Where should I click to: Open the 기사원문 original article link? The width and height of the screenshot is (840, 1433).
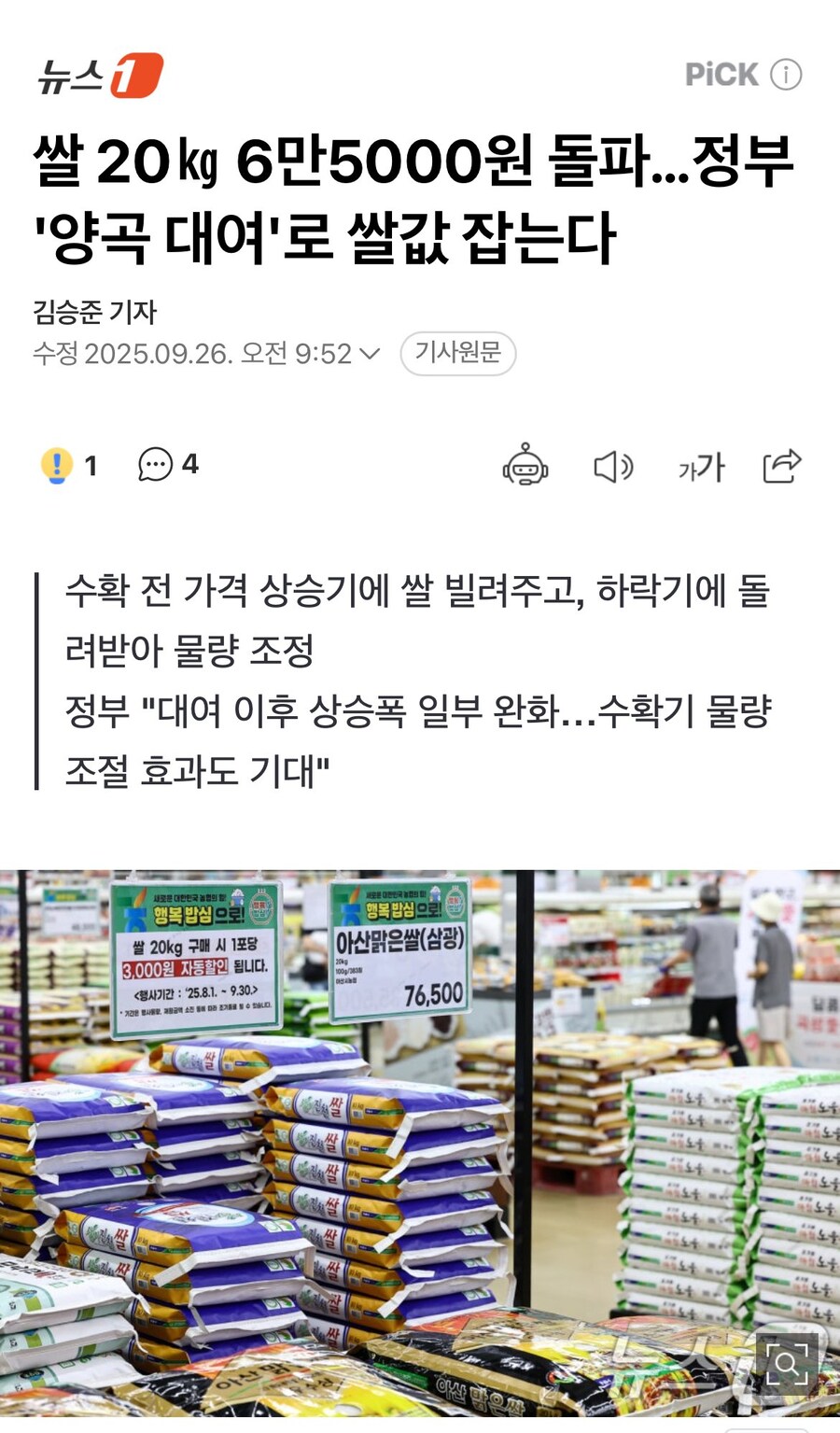457,353
